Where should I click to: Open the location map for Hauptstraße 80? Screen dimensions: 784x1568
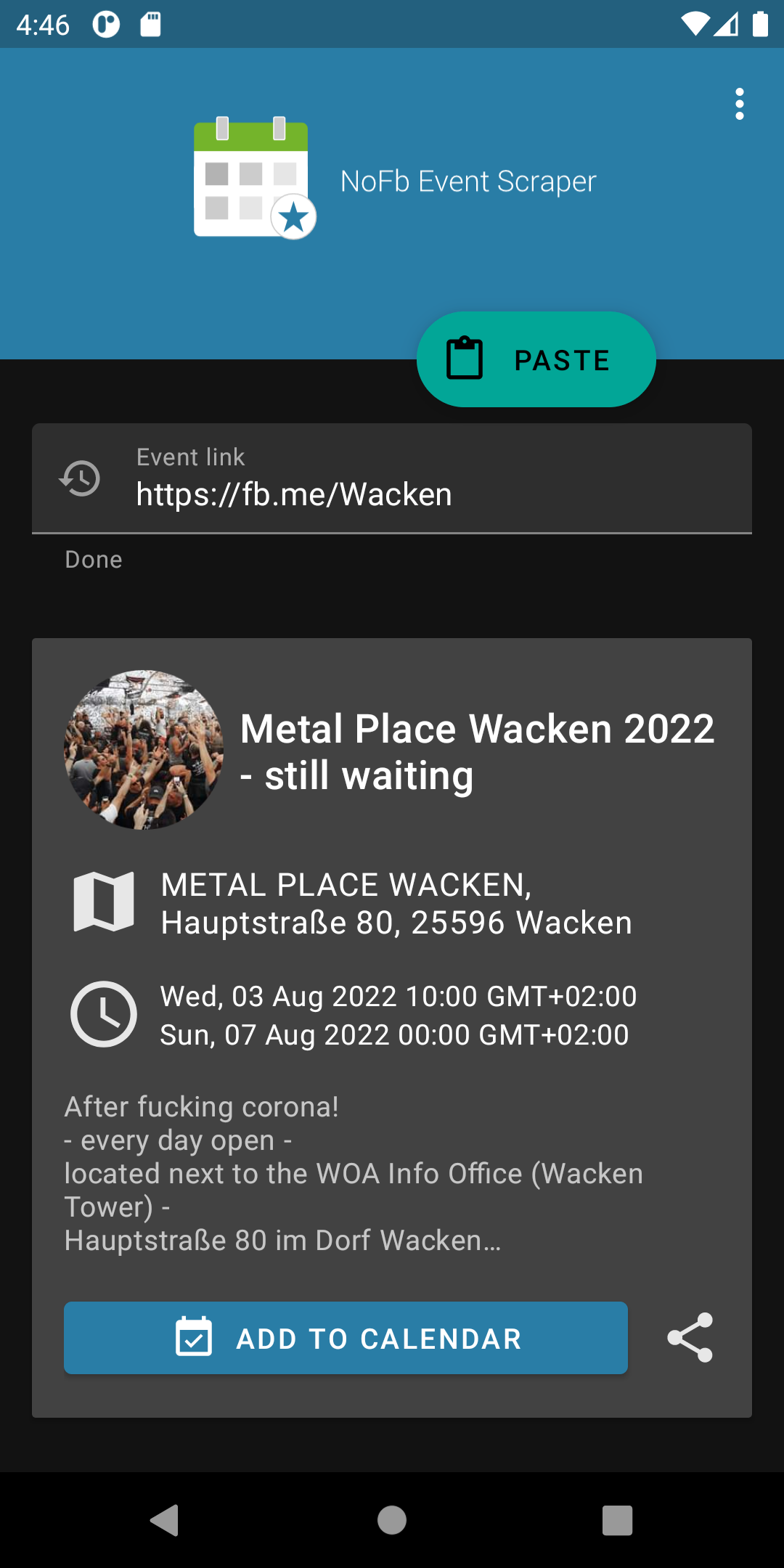(x=104, y=902)
